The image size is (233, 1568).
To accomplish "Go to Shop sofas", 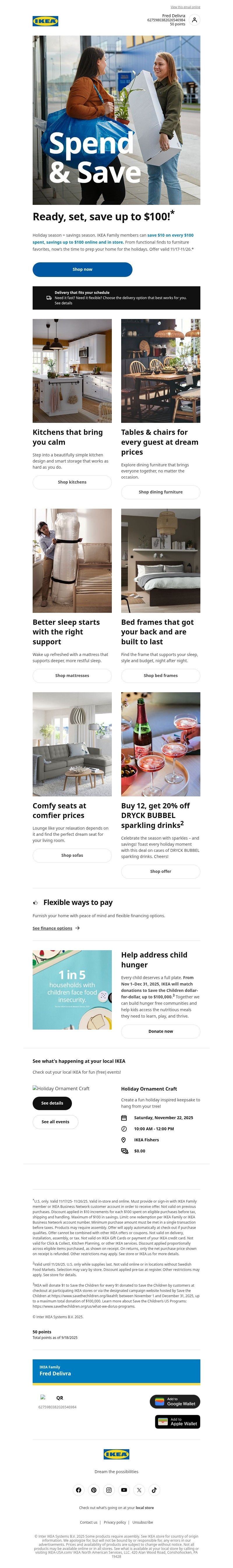I will tap(72, 855).
